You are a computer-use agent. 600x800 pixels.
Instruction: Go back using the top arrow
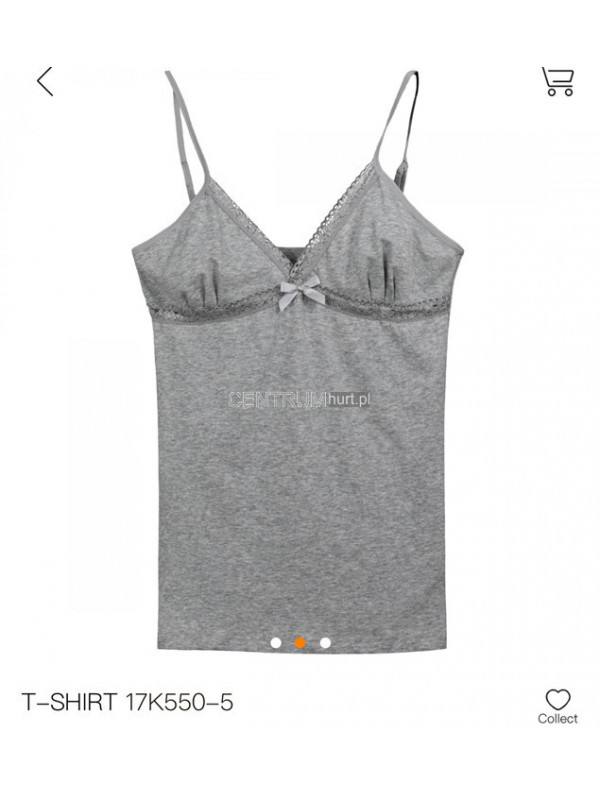click(45, 81)
